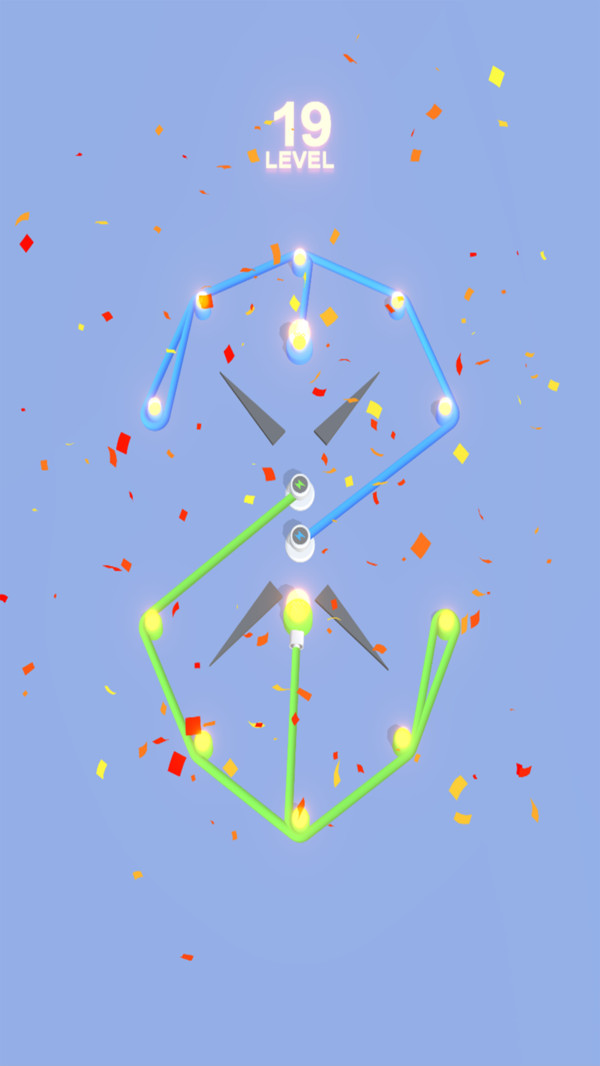Tap the blue cable plug
Image resolution: width=600 pixels, height=1066 pixels.
(299, 538)
